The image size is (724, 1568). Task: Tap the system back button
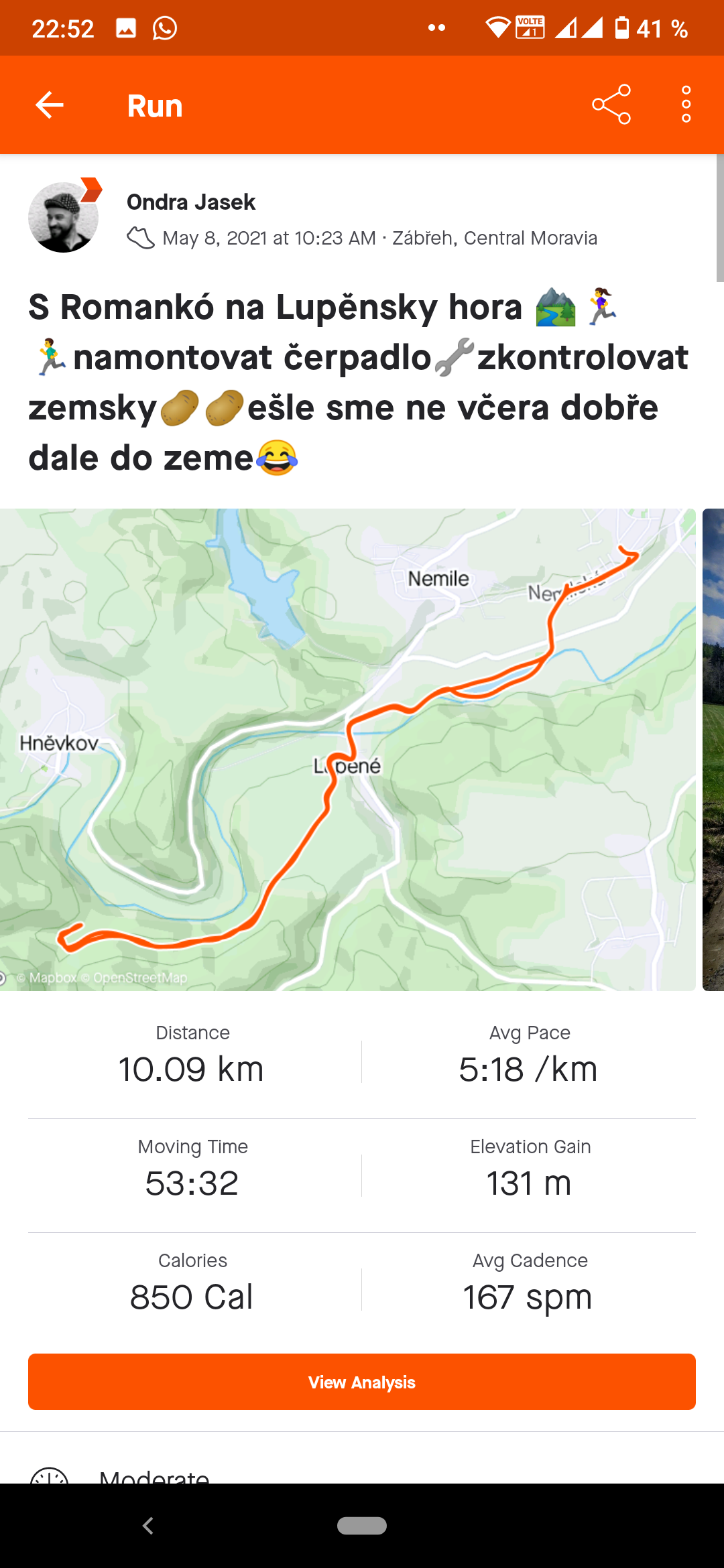coord(148,1526)
